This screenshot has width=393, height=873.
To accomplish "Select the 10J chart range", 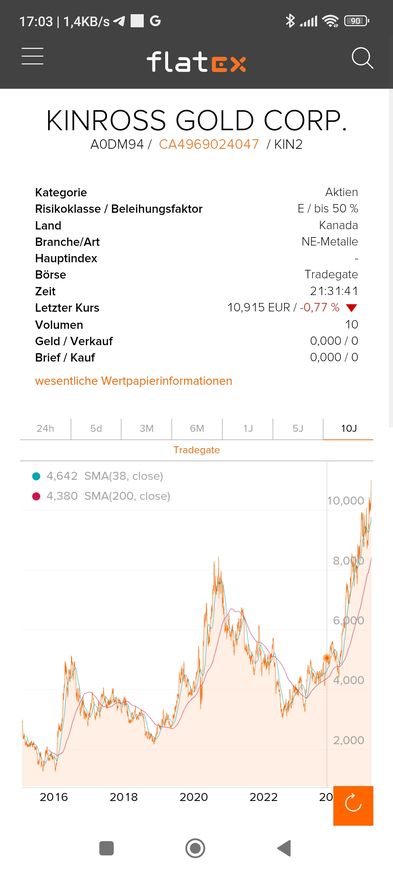I will (x=348, y=429).
